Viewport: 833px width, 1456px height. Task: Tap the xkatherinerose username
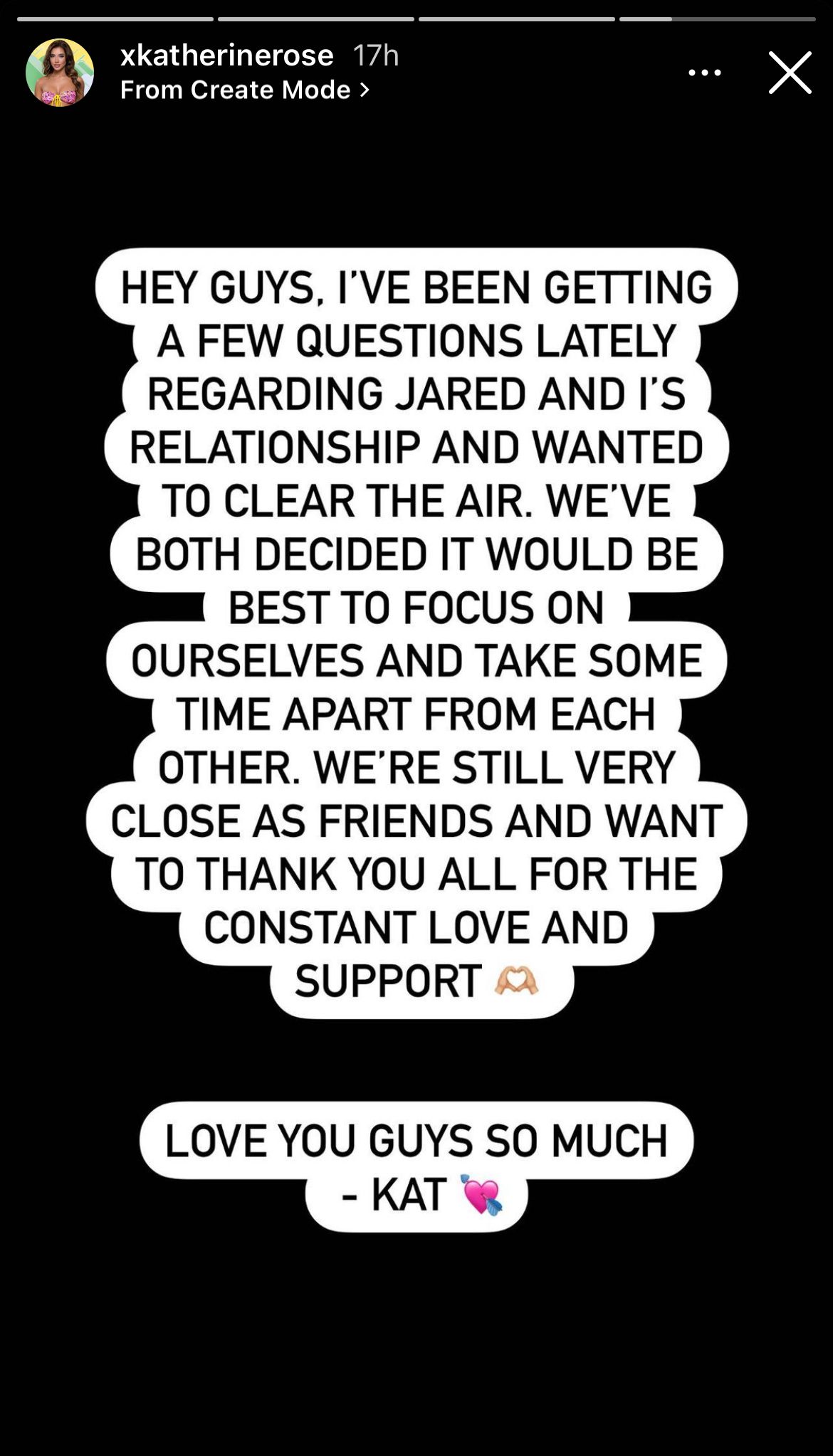pyautogui.click(x=226, y=56)
